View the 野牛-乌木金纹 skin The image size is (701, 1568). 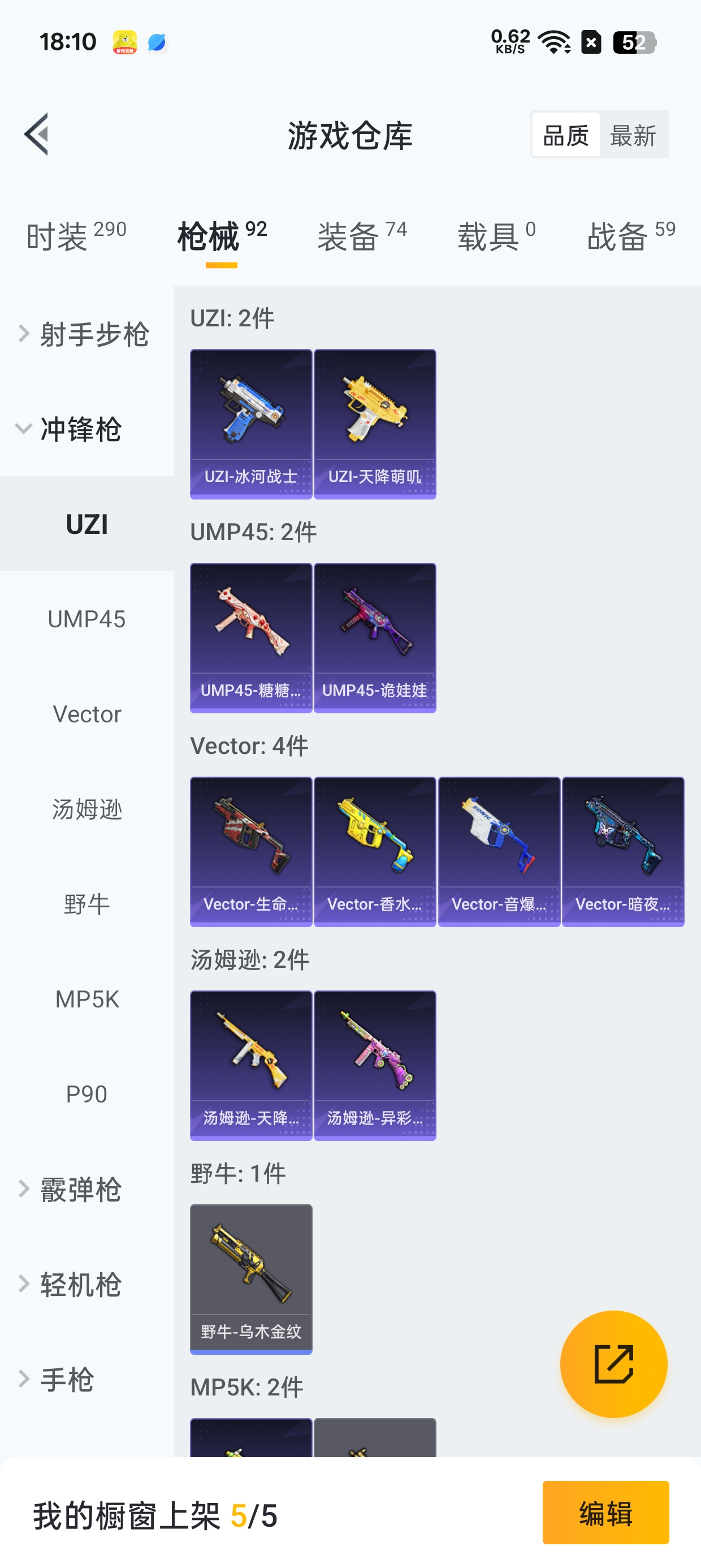tap(250, 1278)
